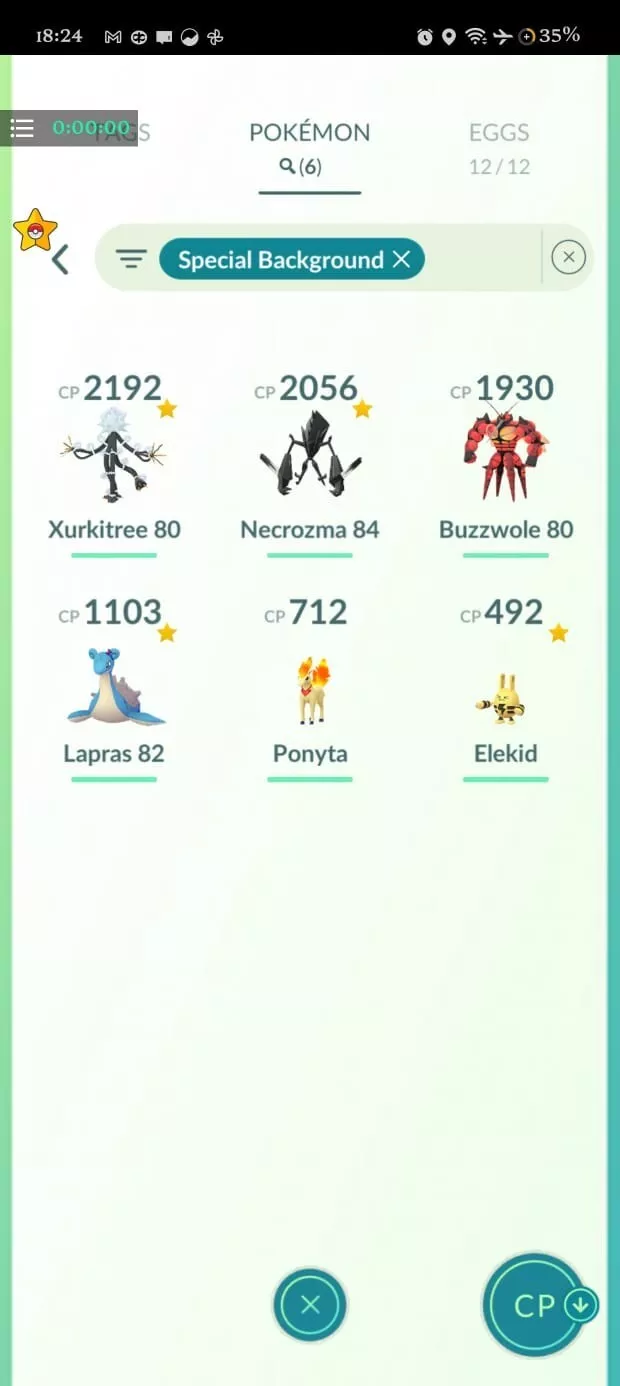Open the recording overlay menu
This screenshot has width=620, height=1386.
[x=22, y=128]
